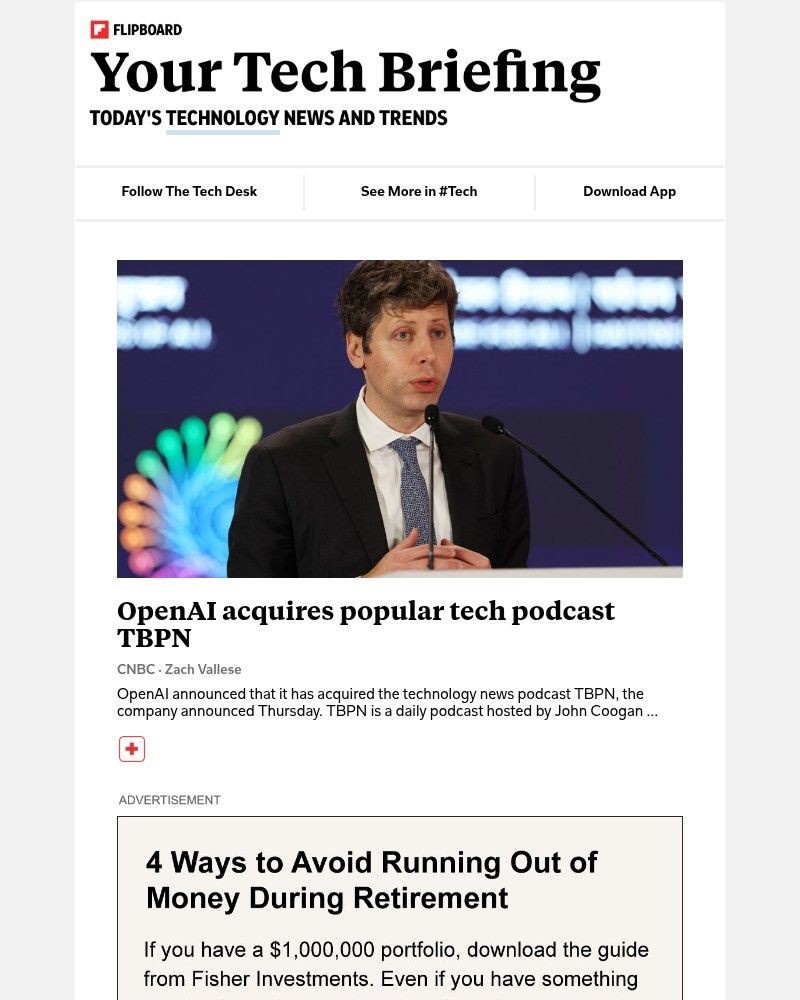This screenshot has width=800, height=1000.
Task: Open Flipboard via the flip icon under the article
Action: tap(132, 748)
